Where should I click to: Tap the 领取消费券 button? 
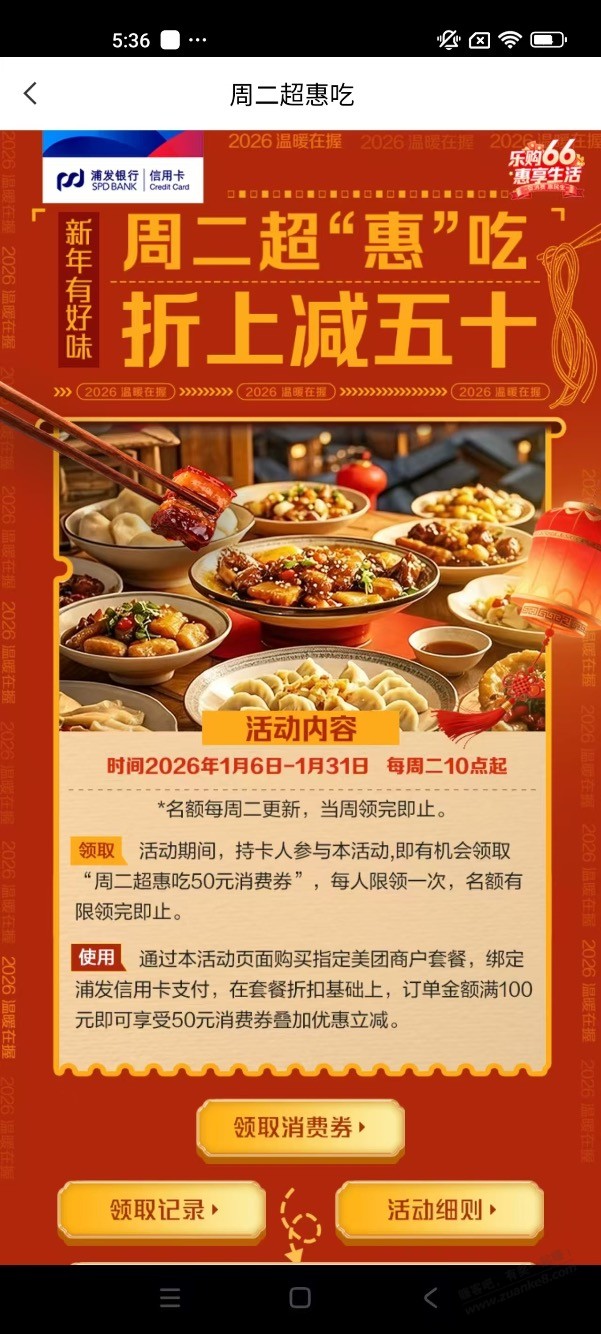pos(300,1128)
